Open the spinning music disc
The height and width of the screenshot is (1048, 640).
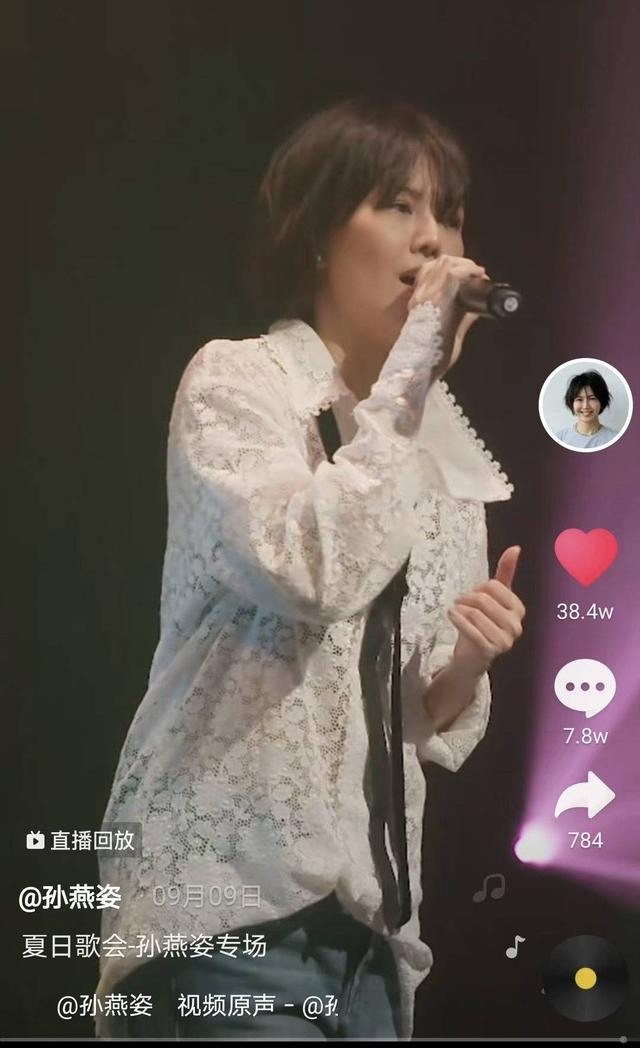[585, 977]
